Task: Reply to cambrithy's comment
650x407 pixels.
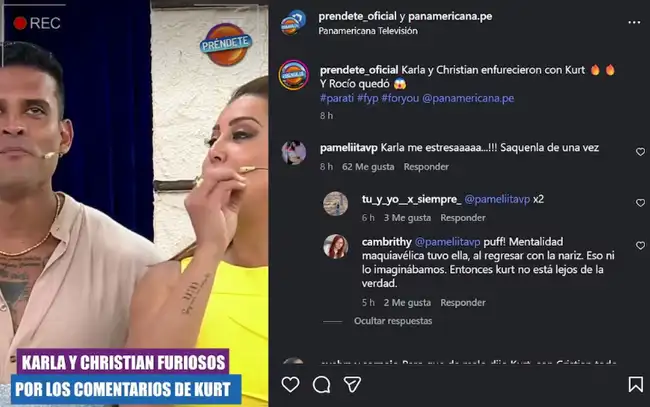Action: [463, 302]
